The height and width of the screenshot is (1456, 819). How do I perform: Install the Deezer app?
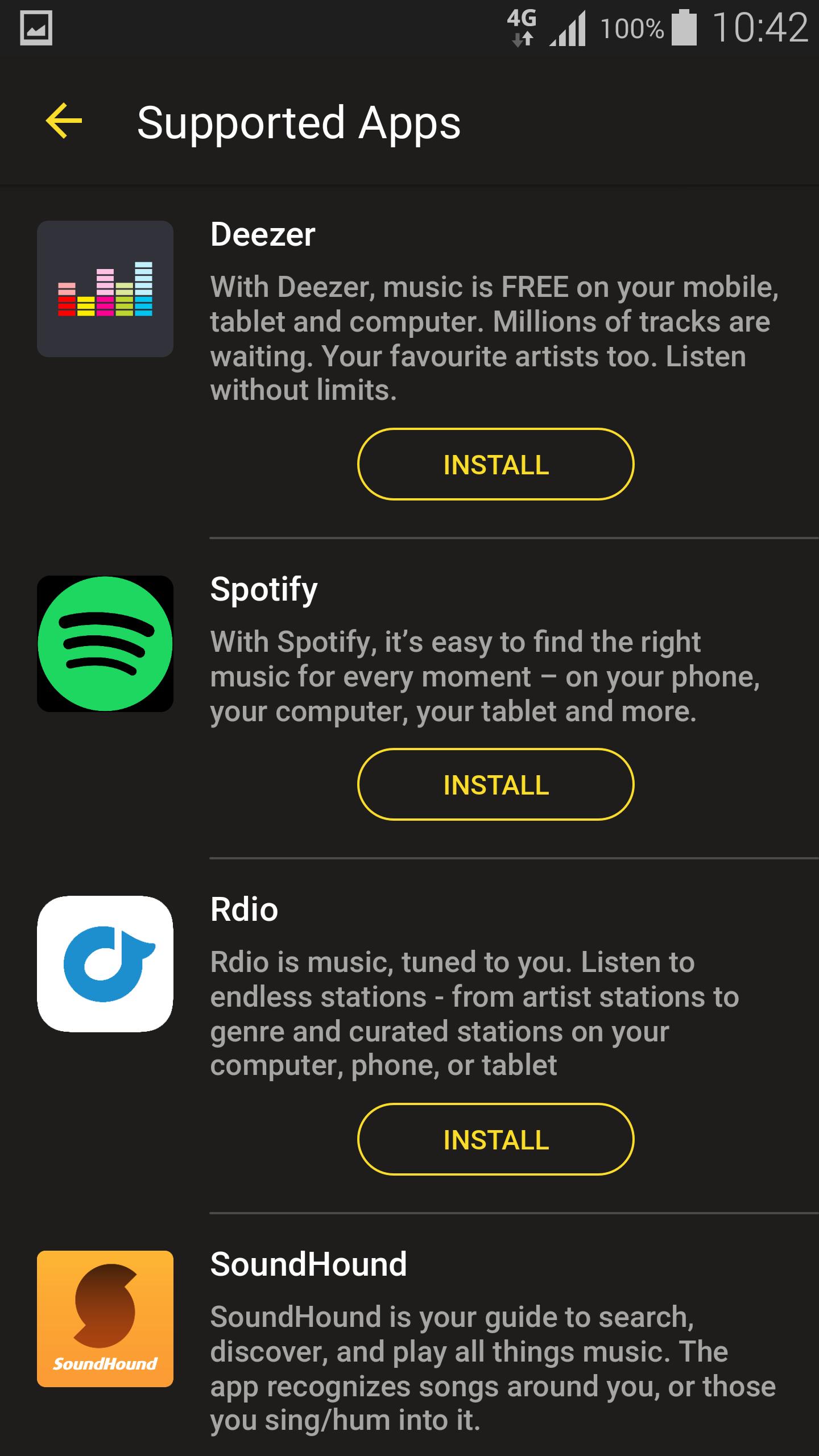(x=495, y=465)
